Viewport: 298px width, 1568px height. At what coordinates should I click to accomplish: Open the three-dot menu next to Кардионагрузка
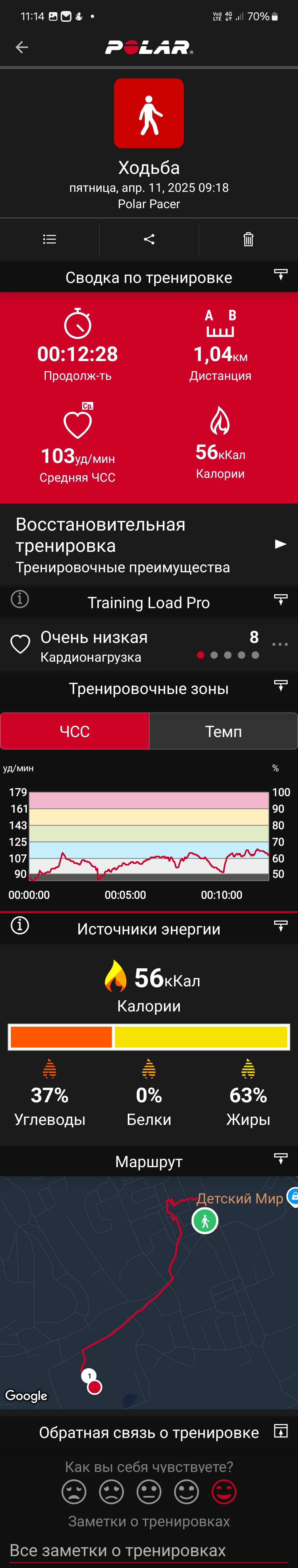[280, 644]
